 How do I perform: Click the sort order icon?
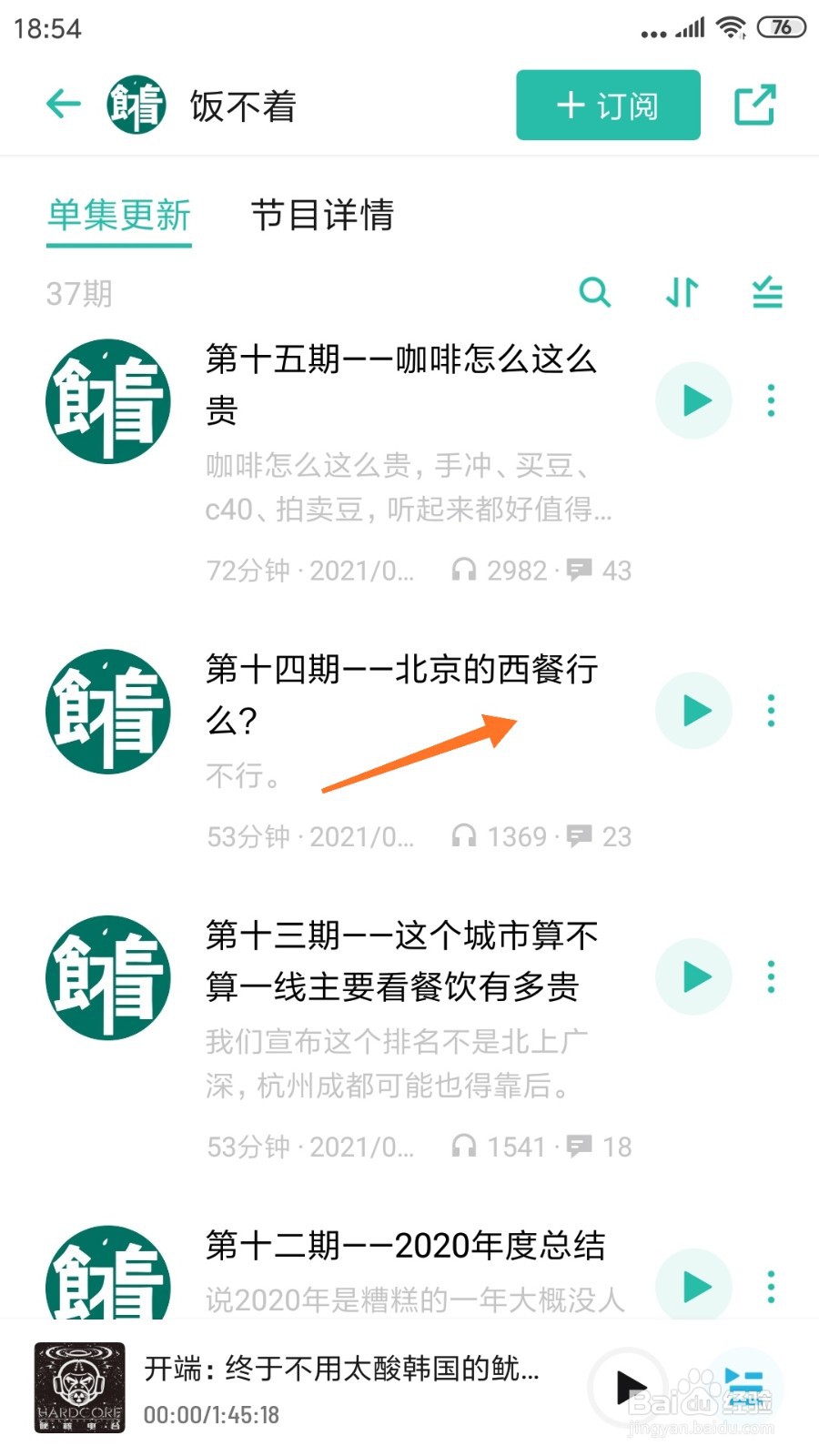tap(681, 293)
